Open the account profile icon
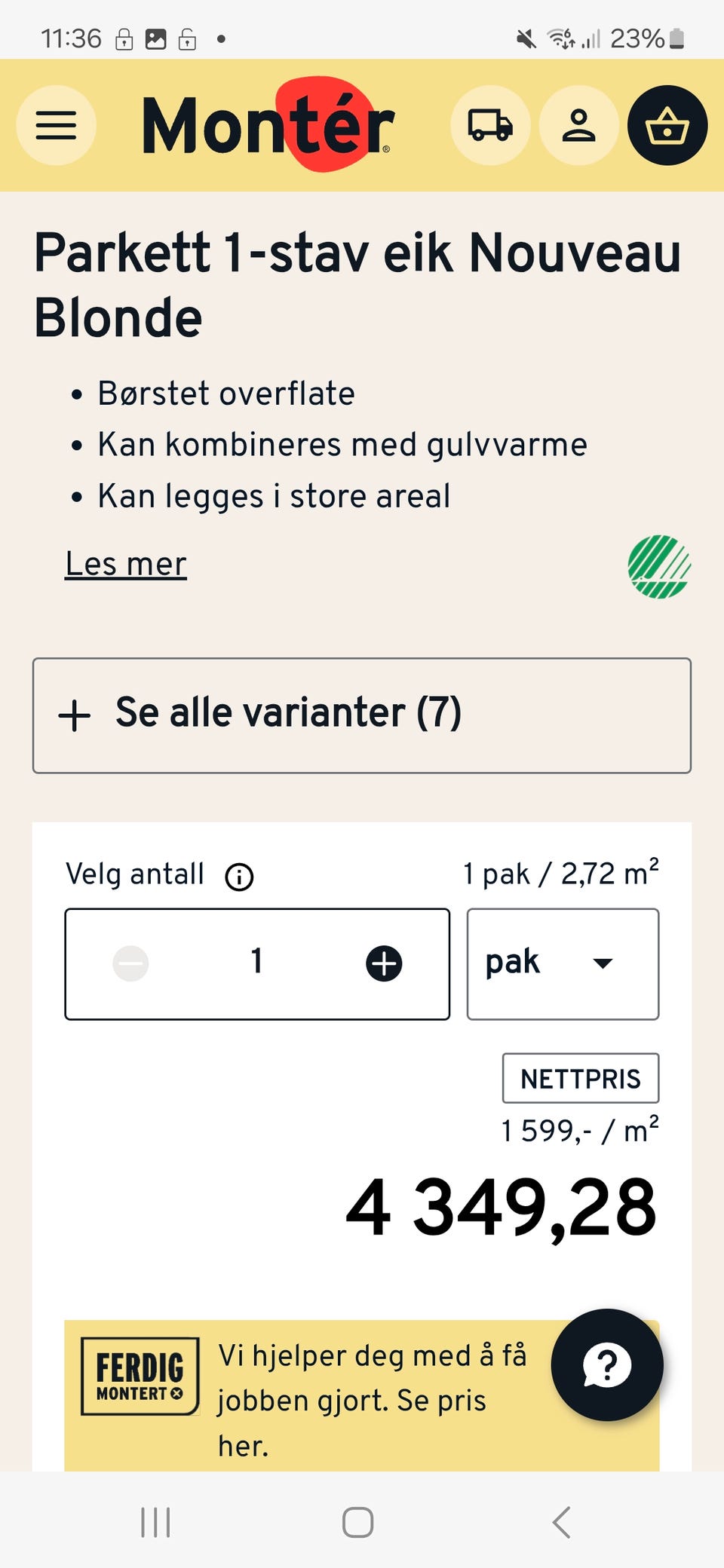 pos(578,126)
